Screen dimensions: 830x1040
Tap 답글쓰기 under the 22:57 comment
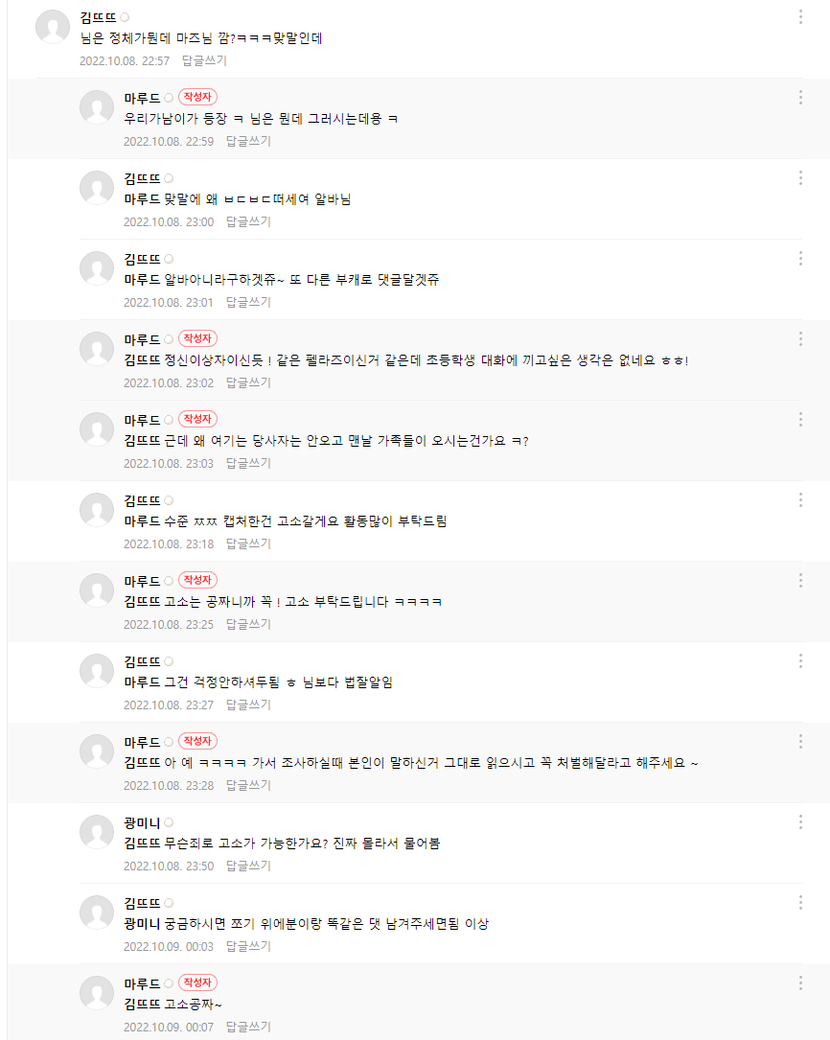[204, 61]
